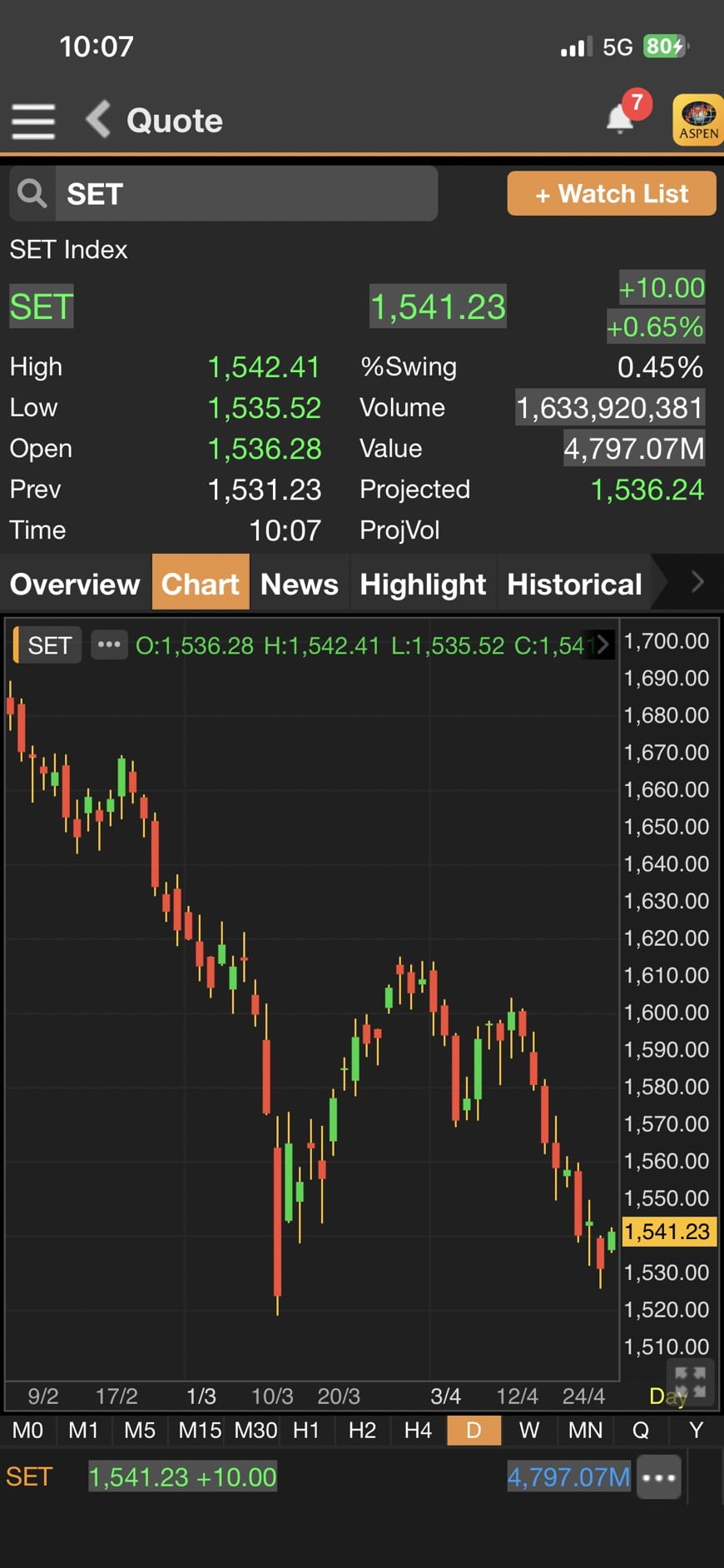Switch to the News tab

300,584
